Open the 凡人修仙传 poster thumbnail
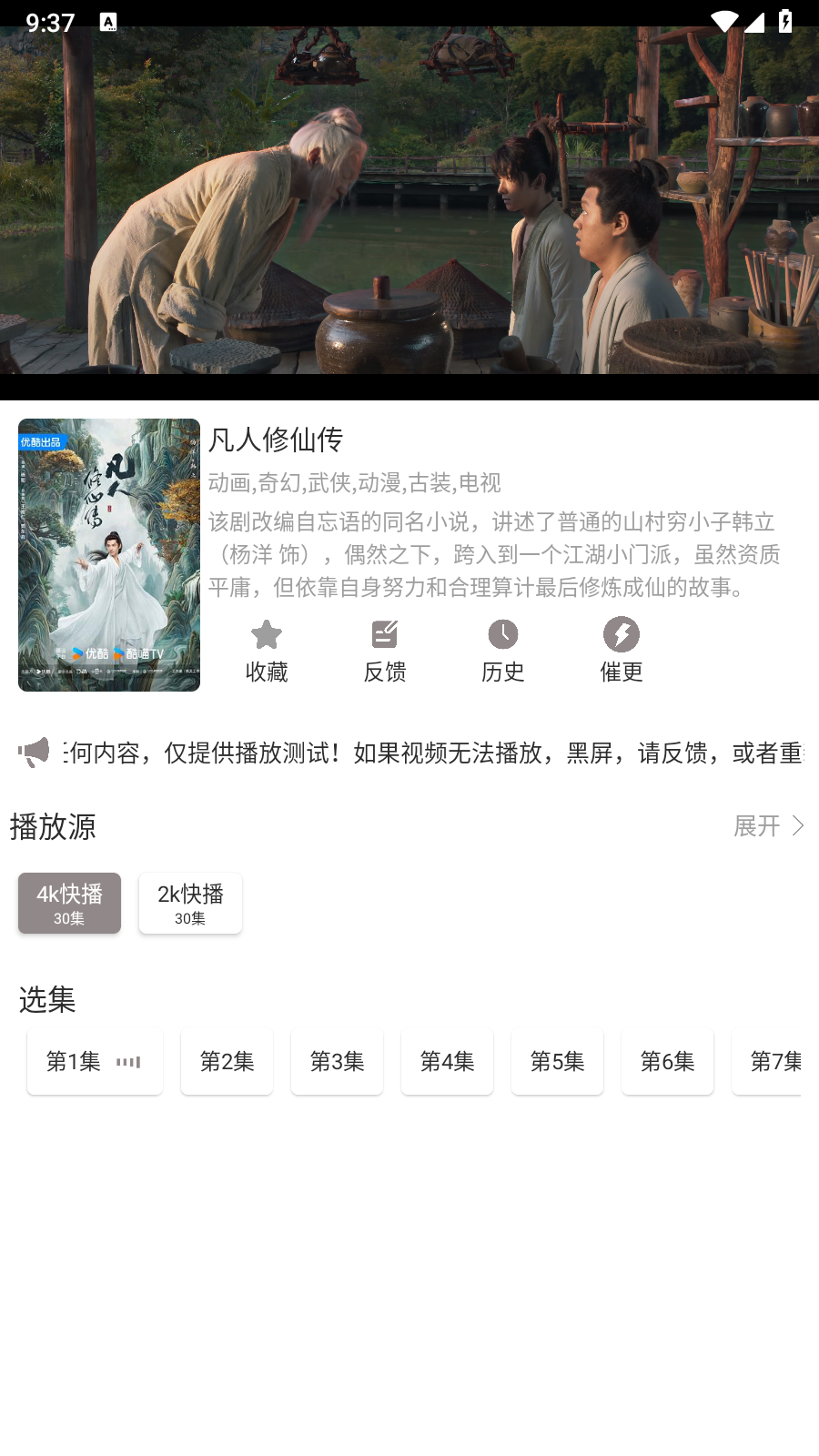819x1456 pixels. [x=108, y=555]
